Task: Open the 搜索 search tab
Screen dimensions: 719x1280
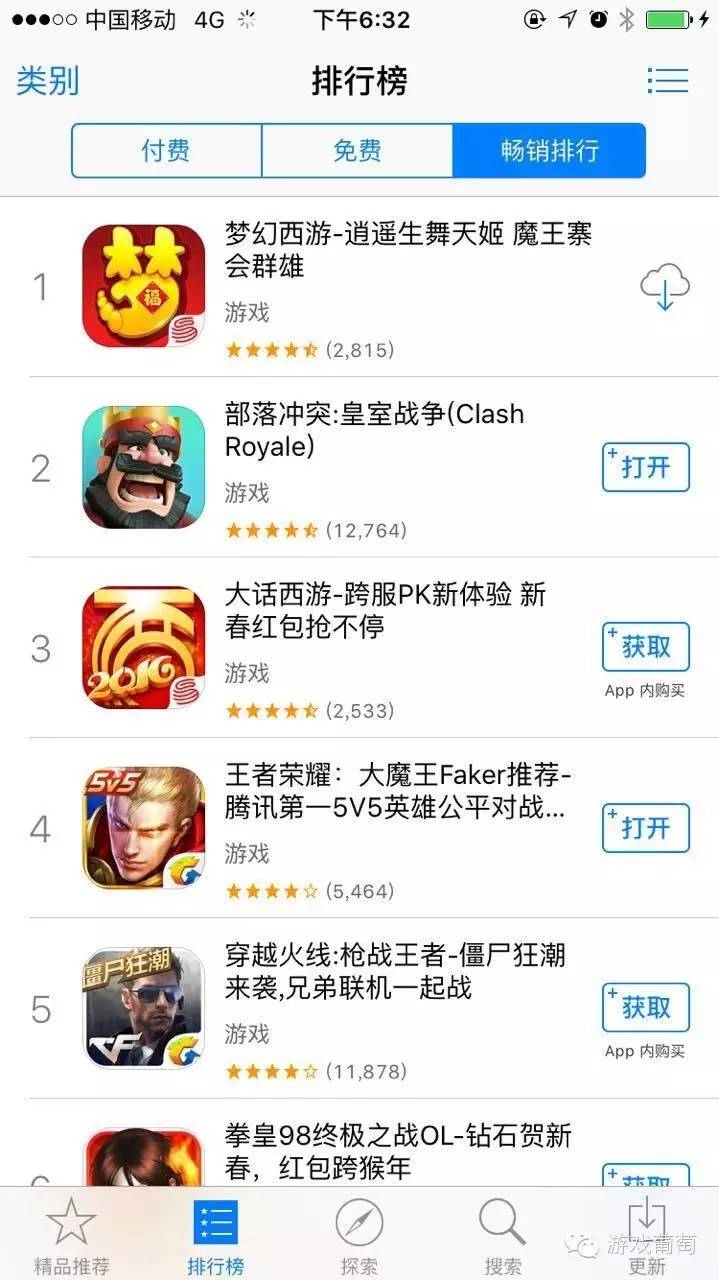Action: (x=502, y=1236)
